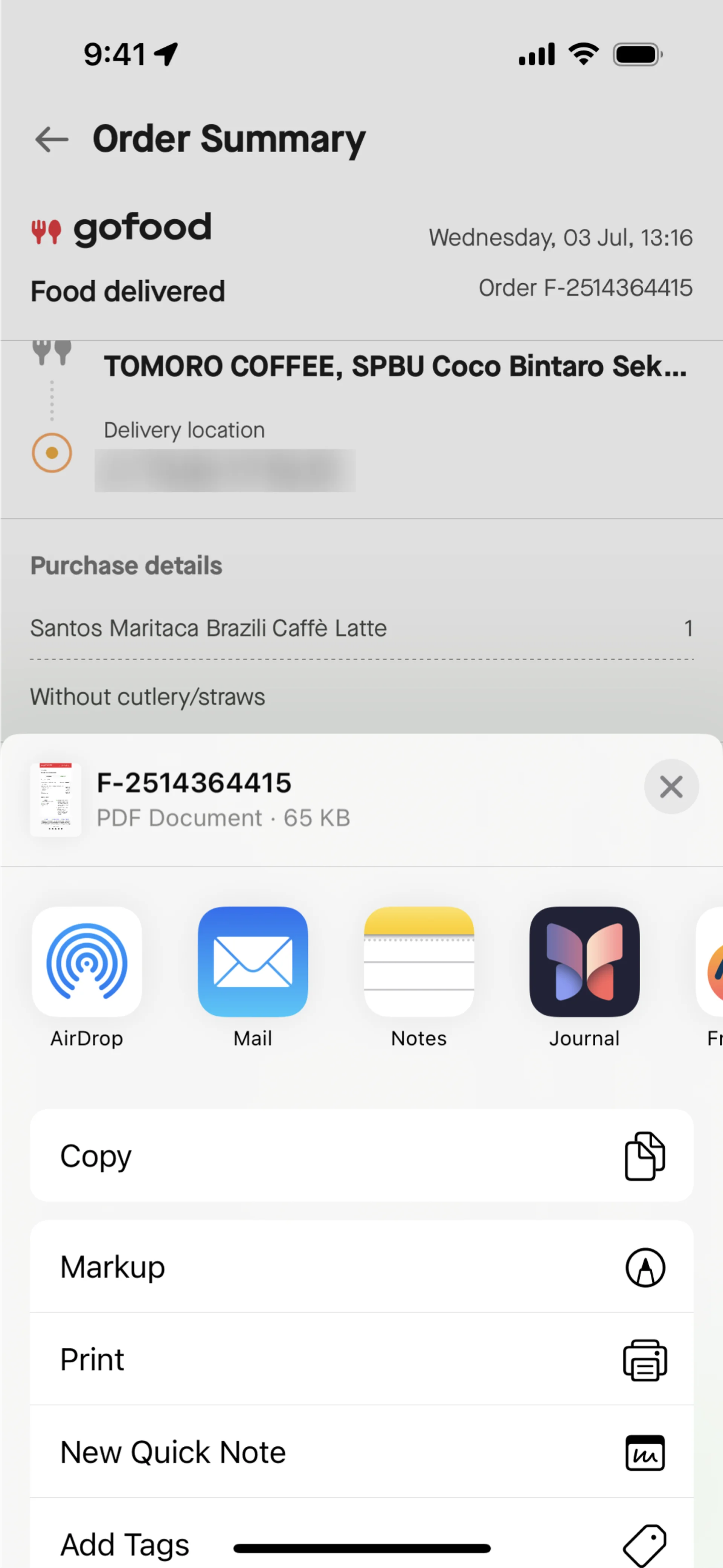The image size is (723, 1568).
Task: Open the F-2514364415 PDF preview thumbnail
Action: (55, 799)
